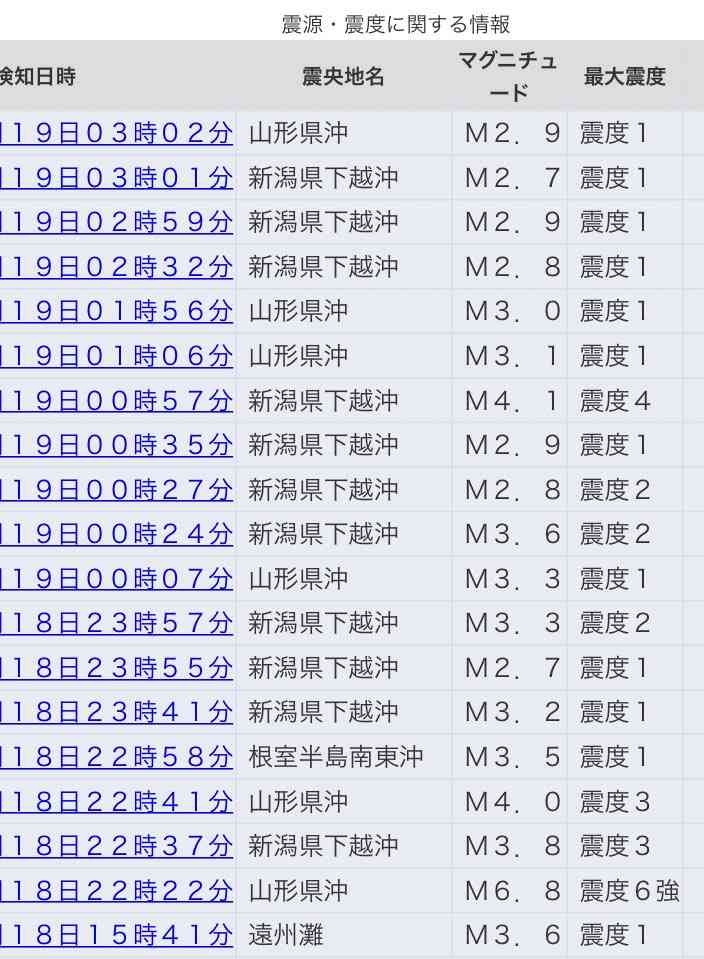Screen dimensions: 704x959
Task: Open the 19日00時35分 link
Action: pos(115,445)
